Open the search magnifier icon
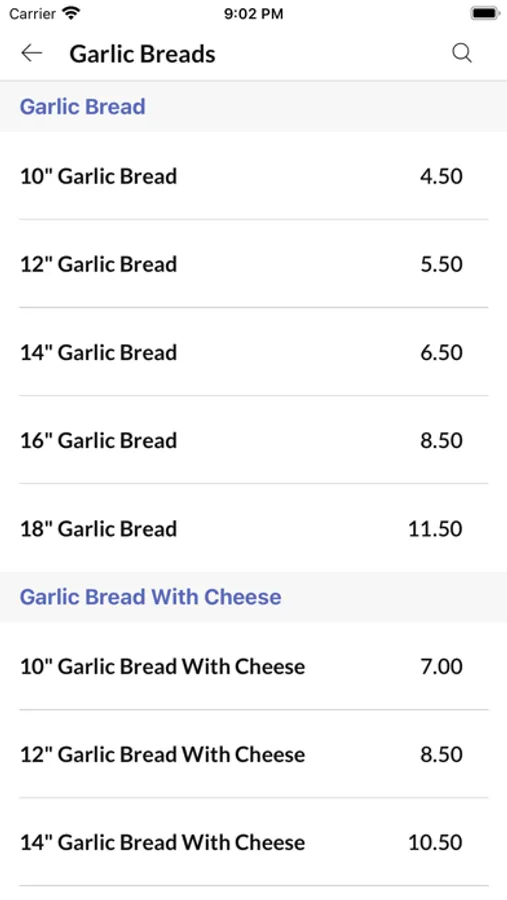Image resolution: width=507 pixels, height=900 pixels. [x=462, y=53]
